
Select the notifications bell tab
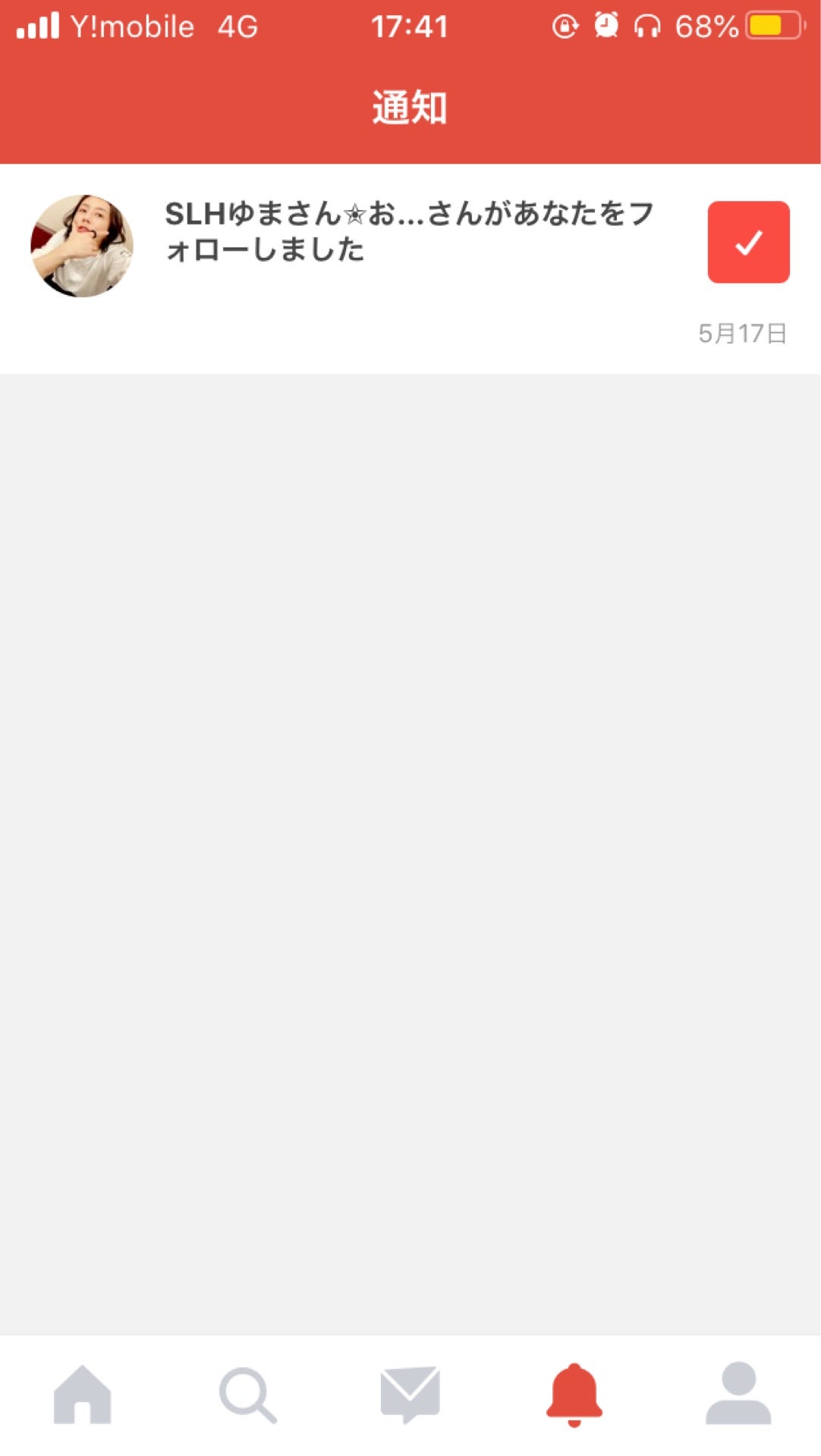click(x=574, y=1394)
